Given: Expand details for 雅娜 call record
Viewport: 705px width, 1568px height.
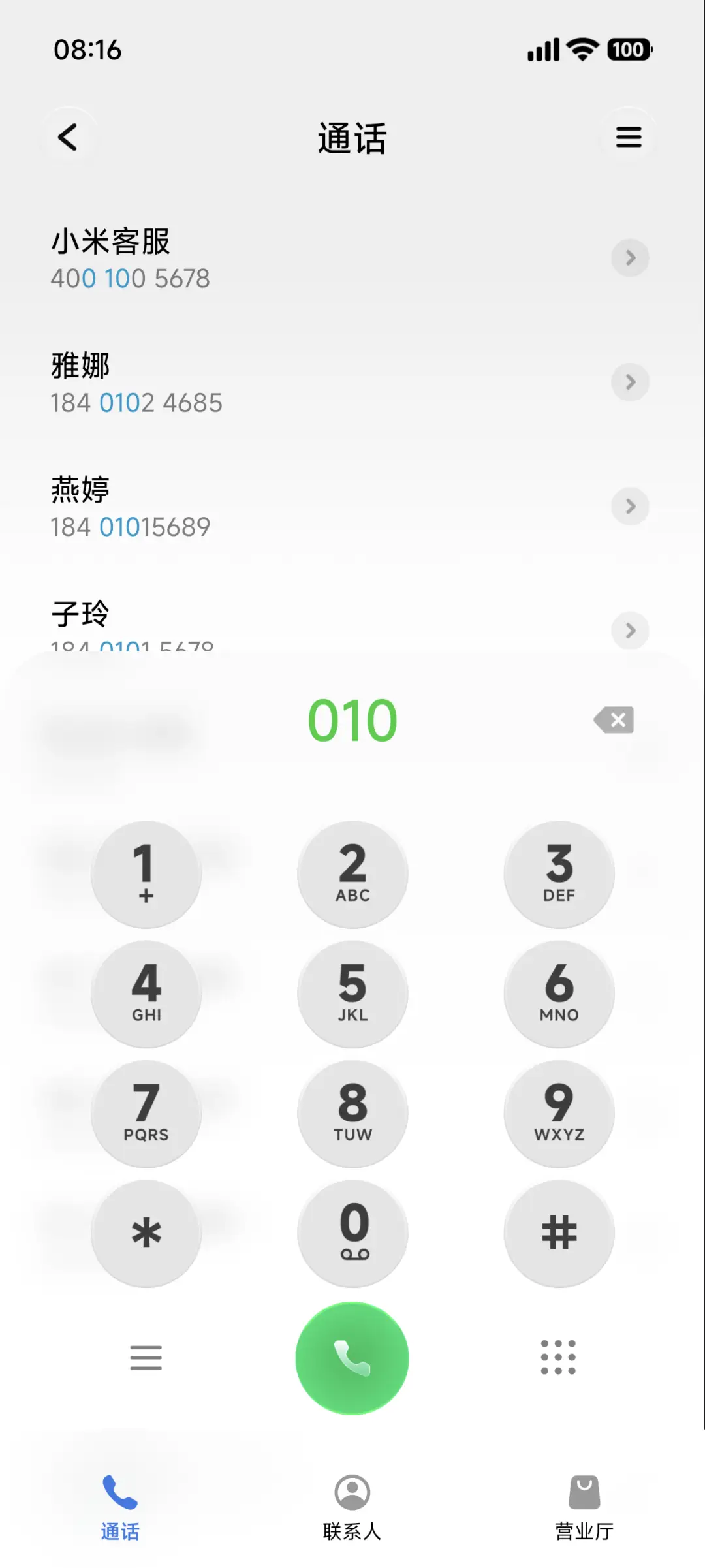Looking at the screenshot, I should point(629,382).
